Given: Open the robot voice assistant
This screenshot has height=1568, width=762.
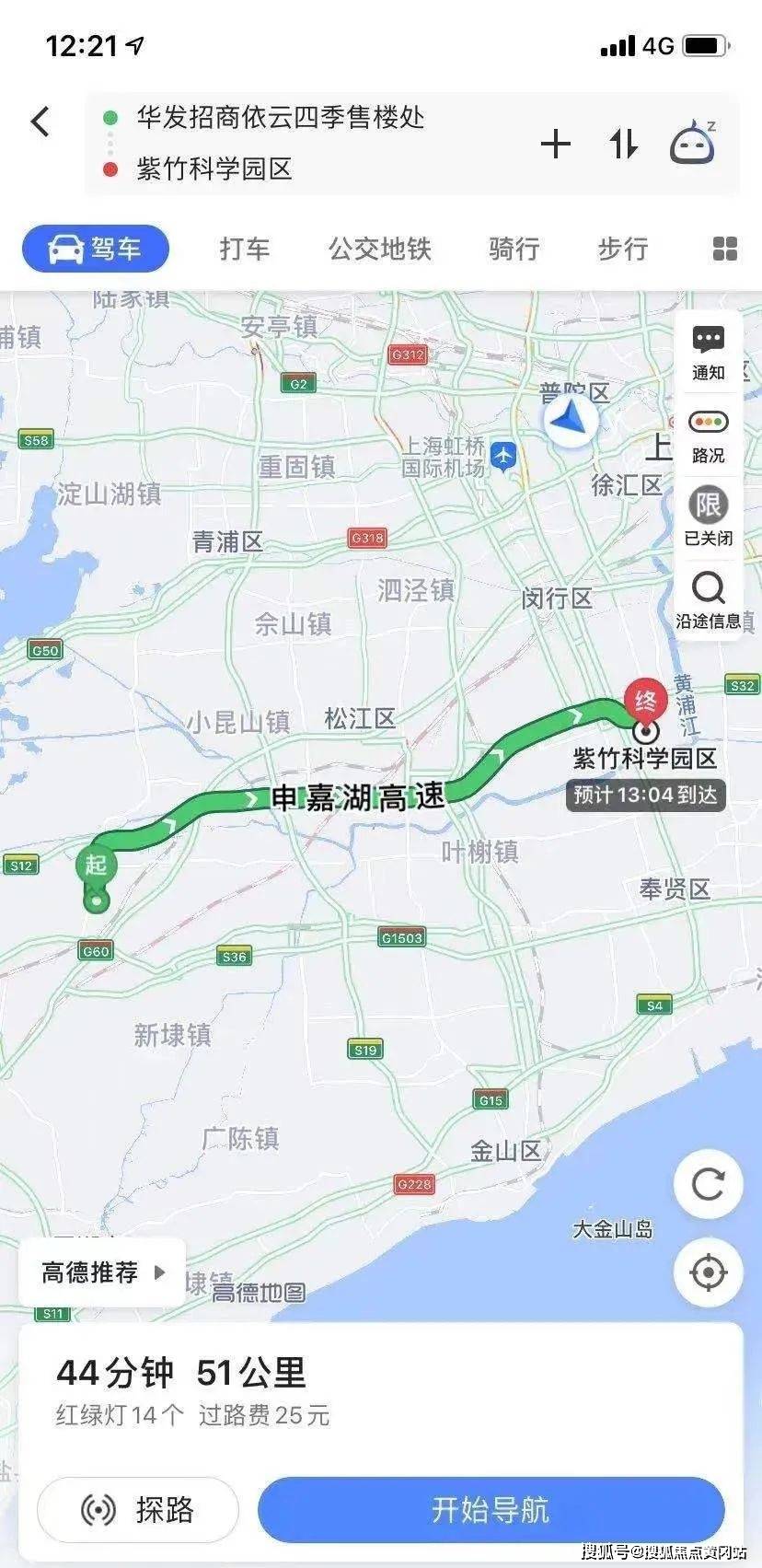Looking at the screenshot, I should 693,144.
